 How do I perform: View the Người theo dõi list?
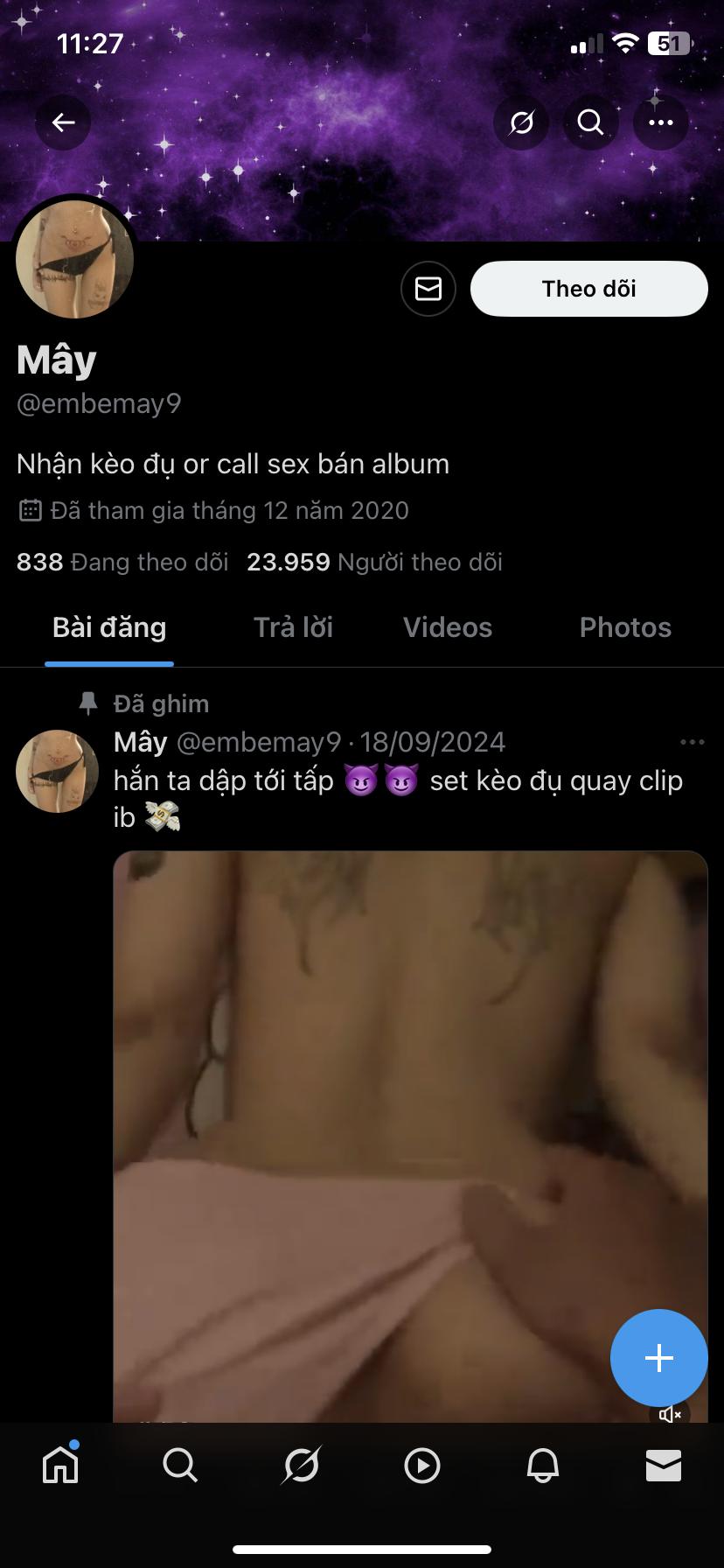tap(374, 562)
